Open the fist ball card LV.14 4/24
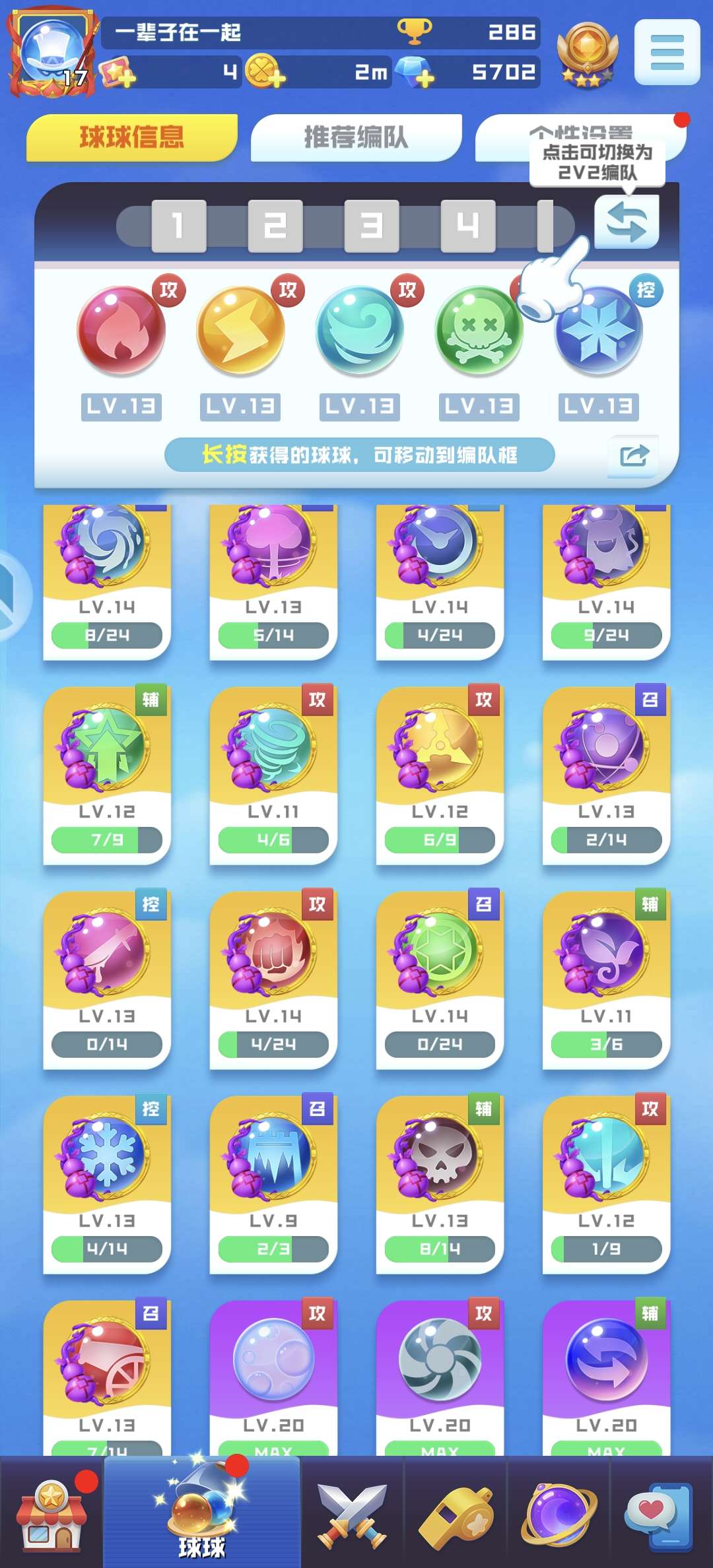The image size is (713, 1568). [273, 980]
